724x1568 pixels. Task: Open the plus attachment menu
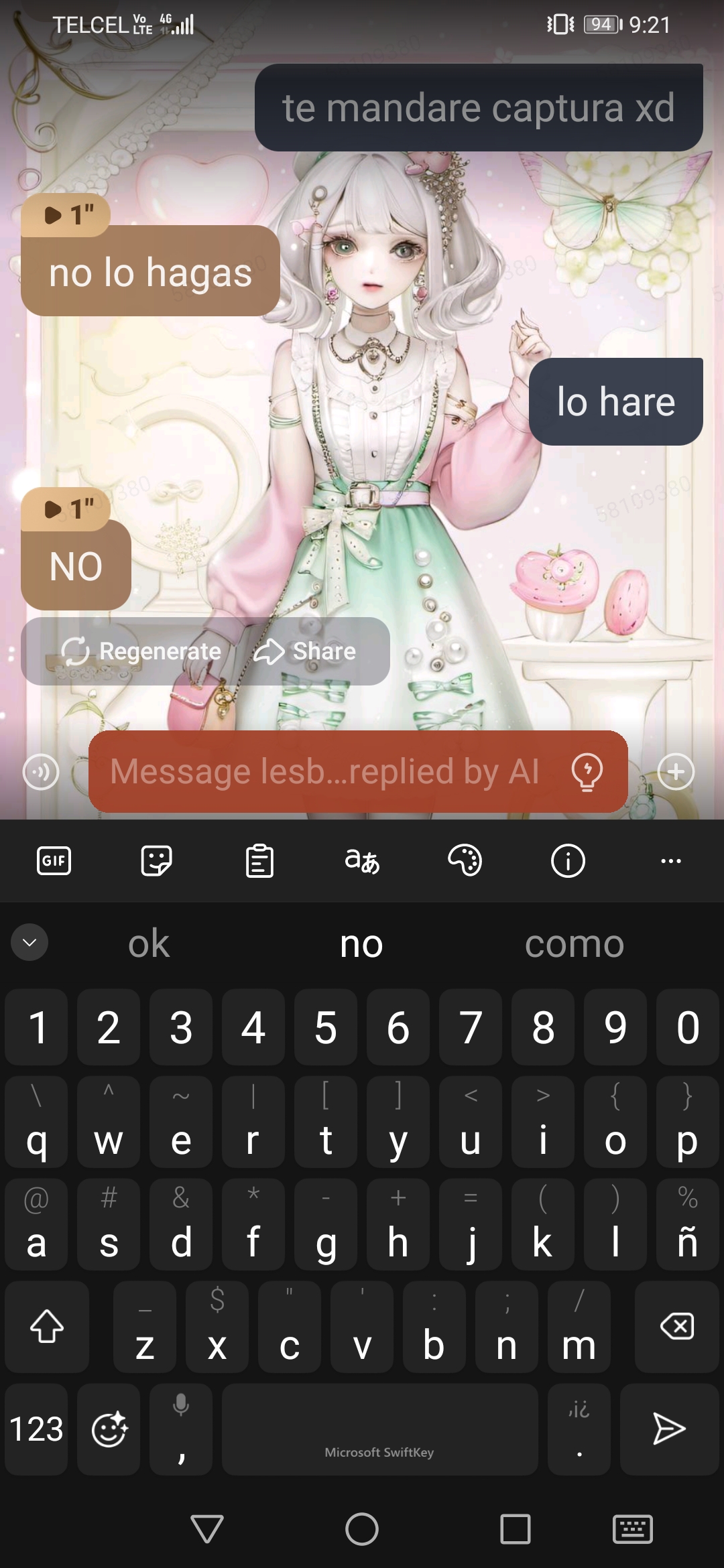pos(676,772)
